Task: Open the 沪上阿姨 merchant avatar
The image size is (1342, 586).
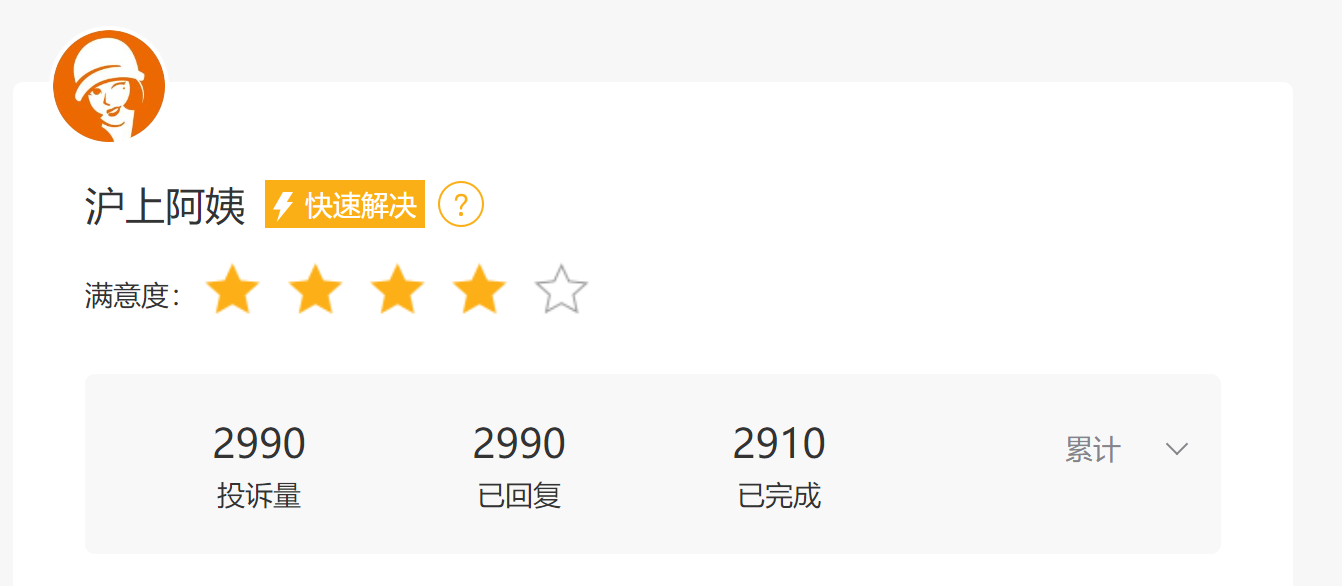Action: coord(109,86)
